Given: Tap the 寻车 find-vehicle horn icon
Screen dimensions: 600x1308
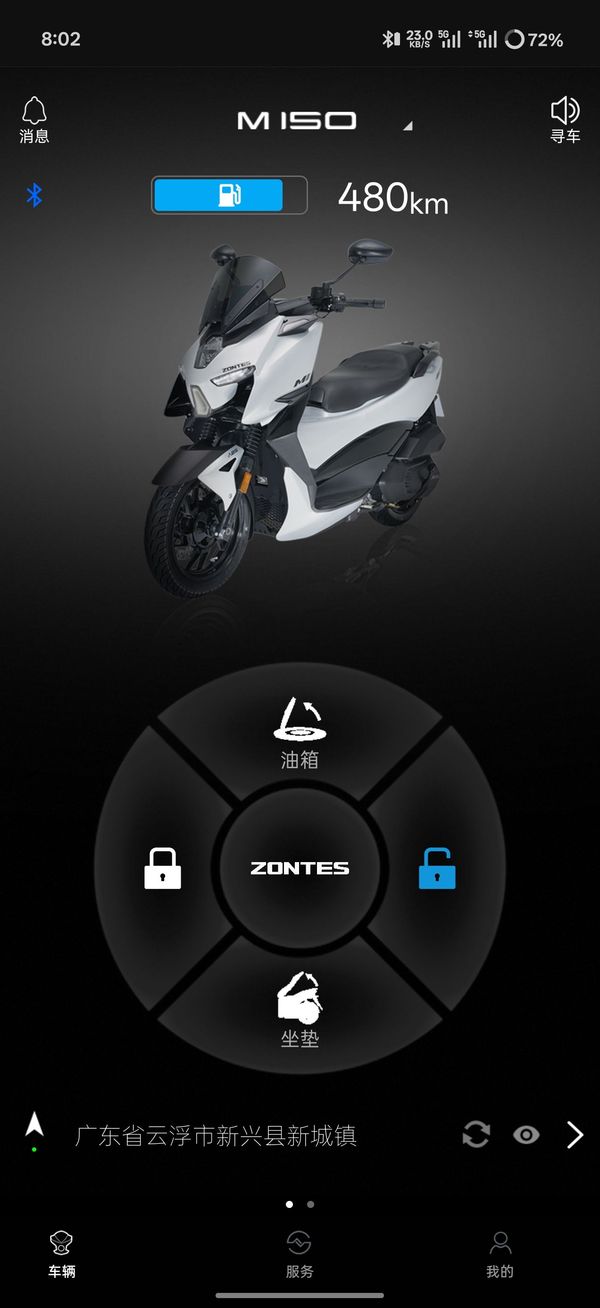Looking at the screenshot, I should pyautogui.click(x=565, y=119).
